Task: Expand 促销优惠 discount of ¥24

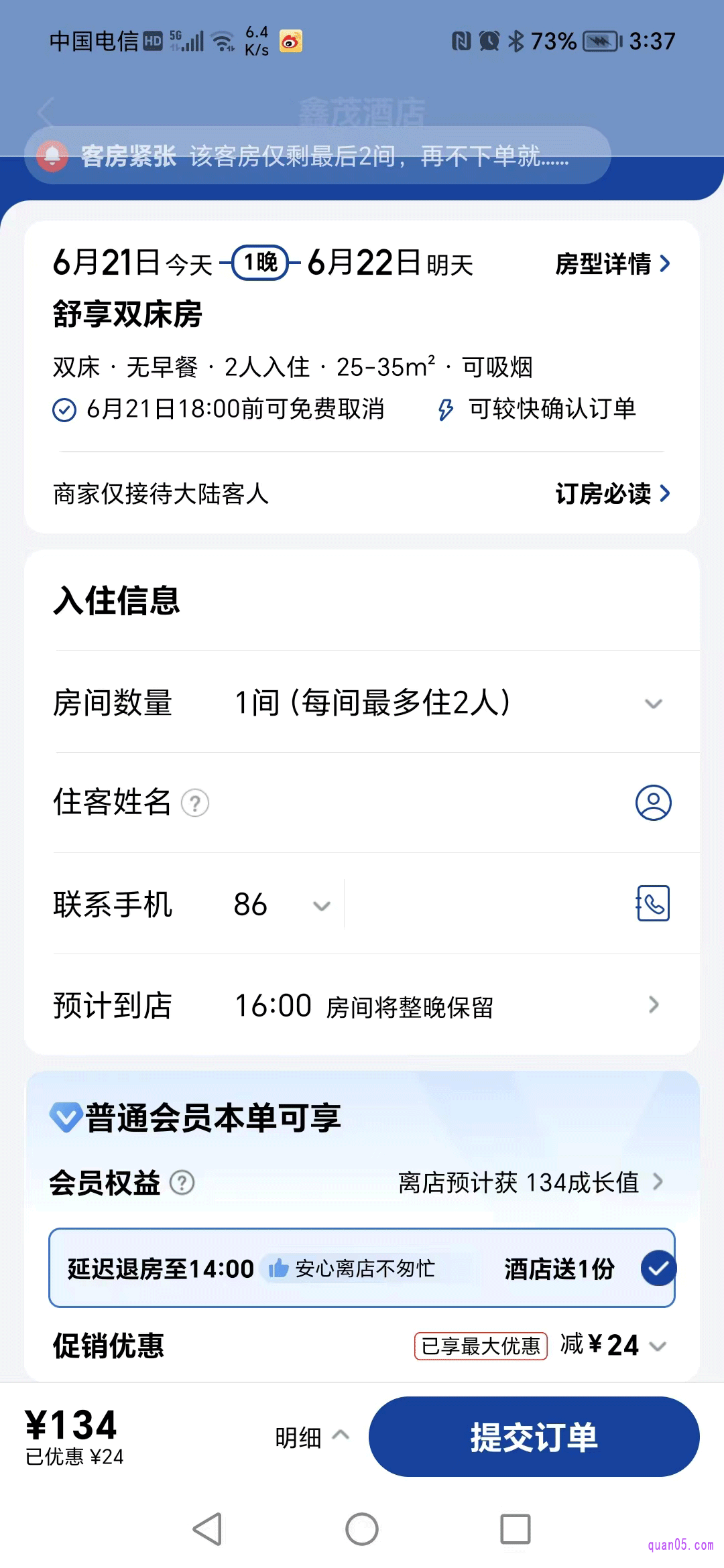Action: coord(611,1346)
